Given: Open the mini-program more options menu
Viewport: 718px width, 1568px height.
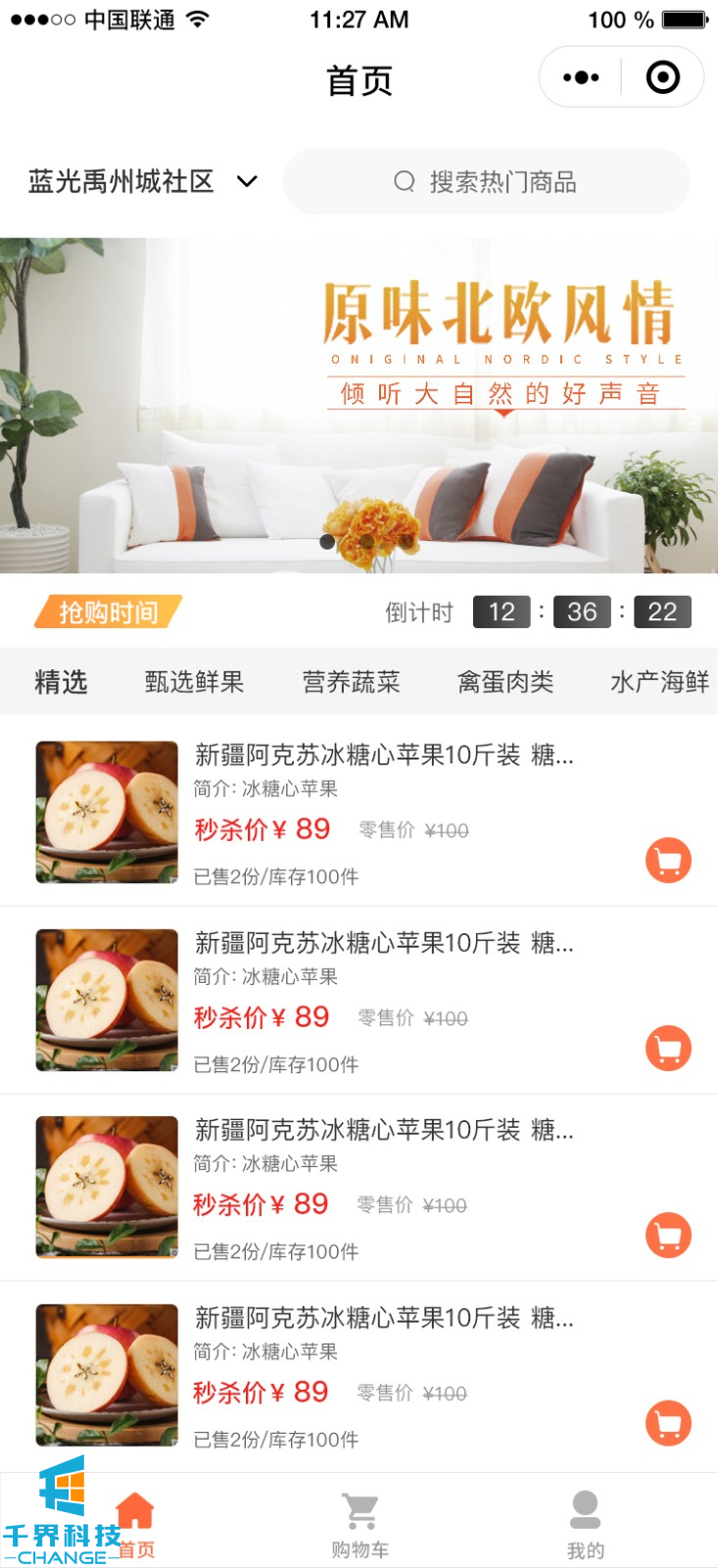Looking at the screenshot, I should click(x=581, y=77).
